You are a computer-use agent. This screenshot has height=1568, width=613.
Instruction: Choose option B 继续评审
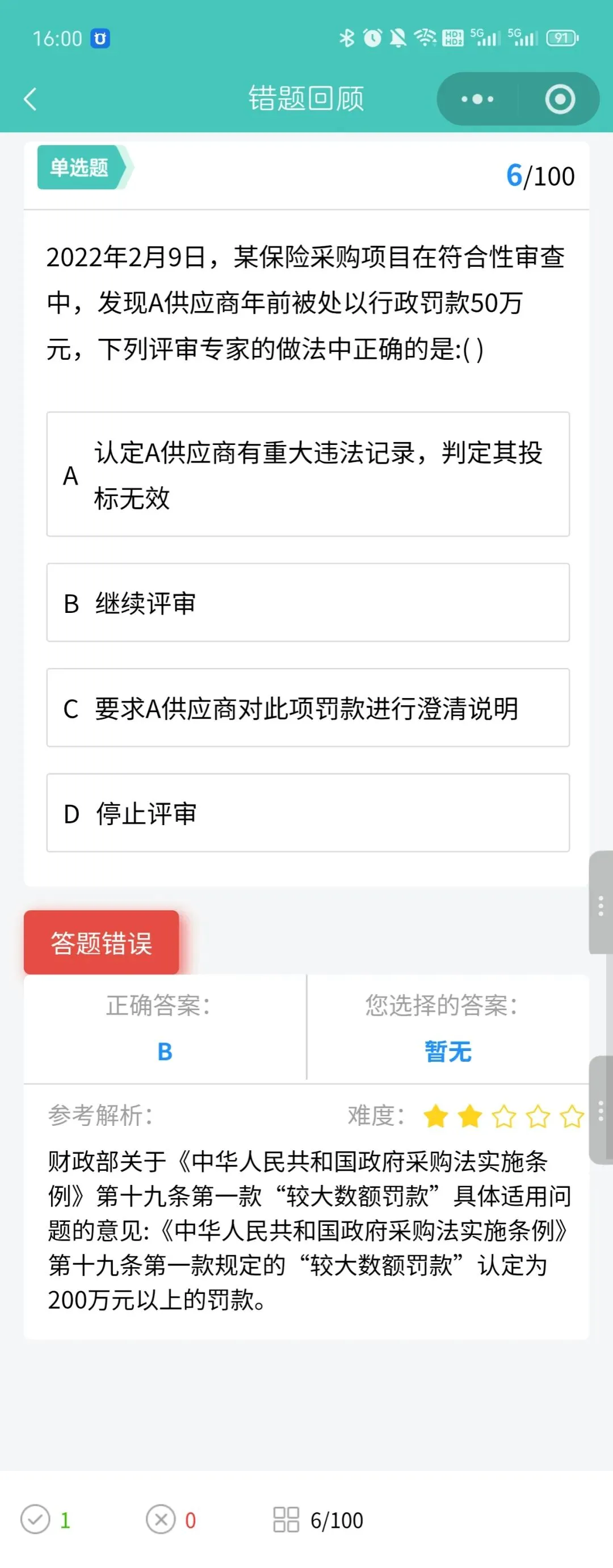[308, 603]
